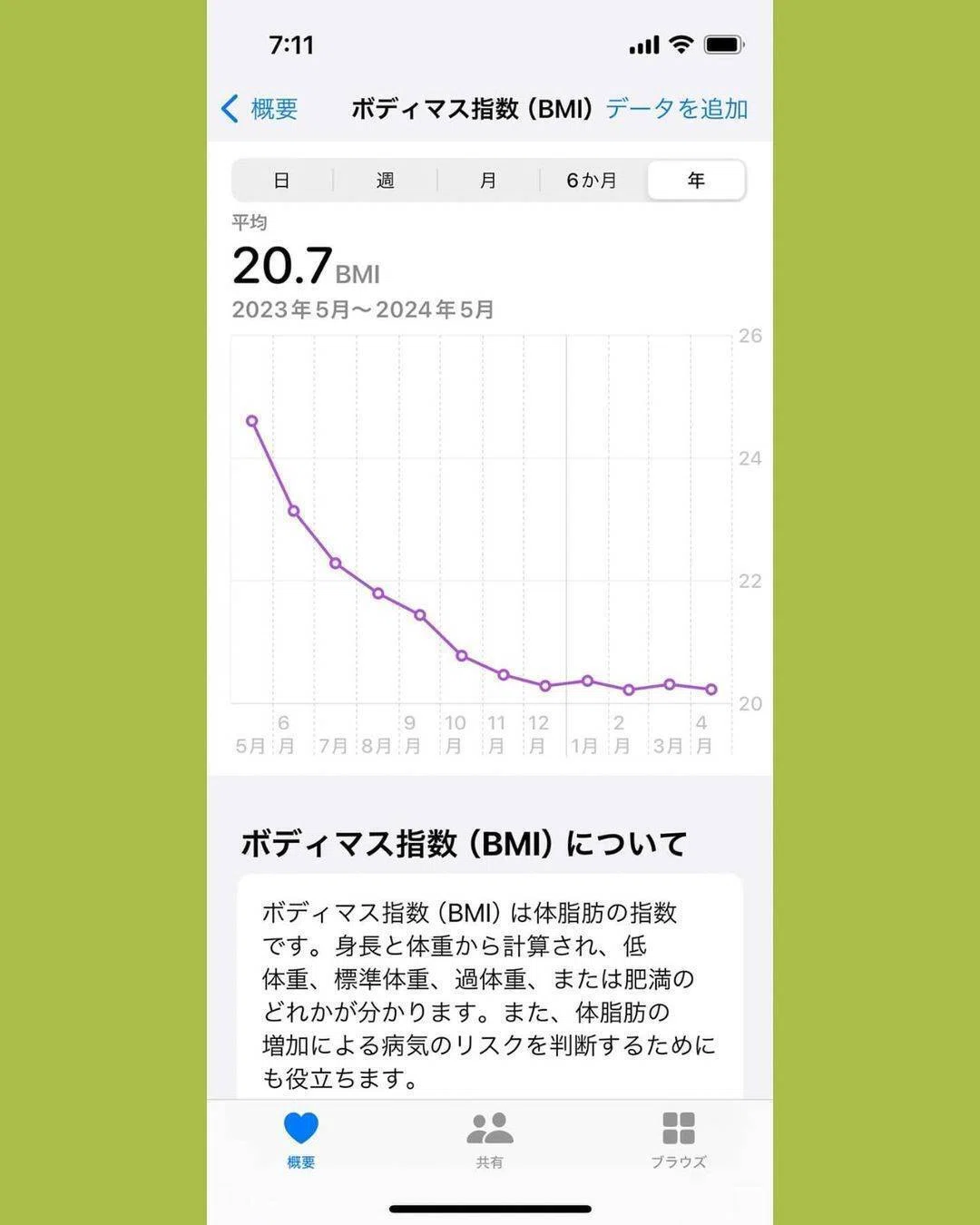Select the 年 range segment
Viewport: 980px width, 1225px height.
pos(696,180)
